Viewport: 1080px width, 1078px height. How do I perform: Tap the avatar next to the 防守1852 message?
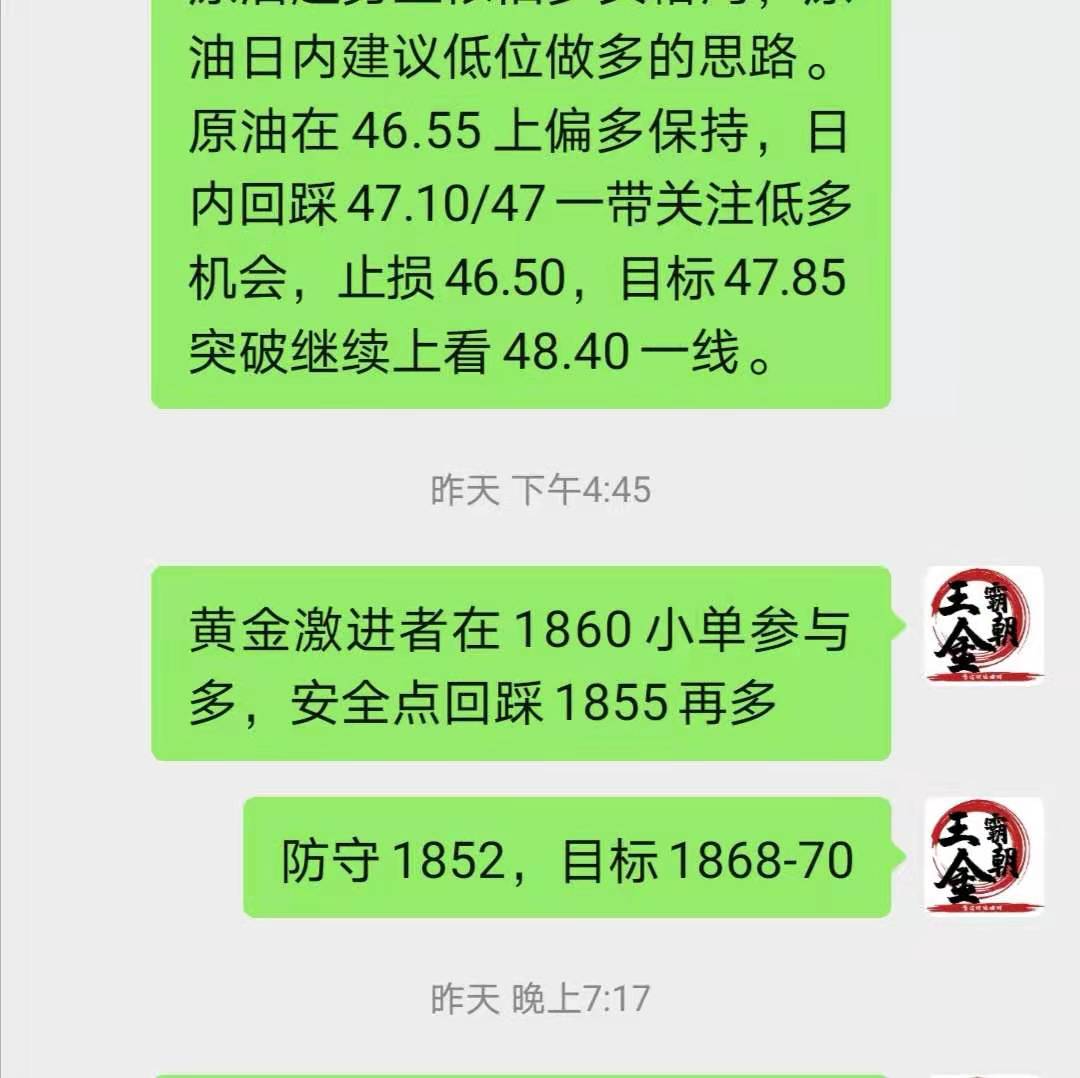tap(984, 857)
